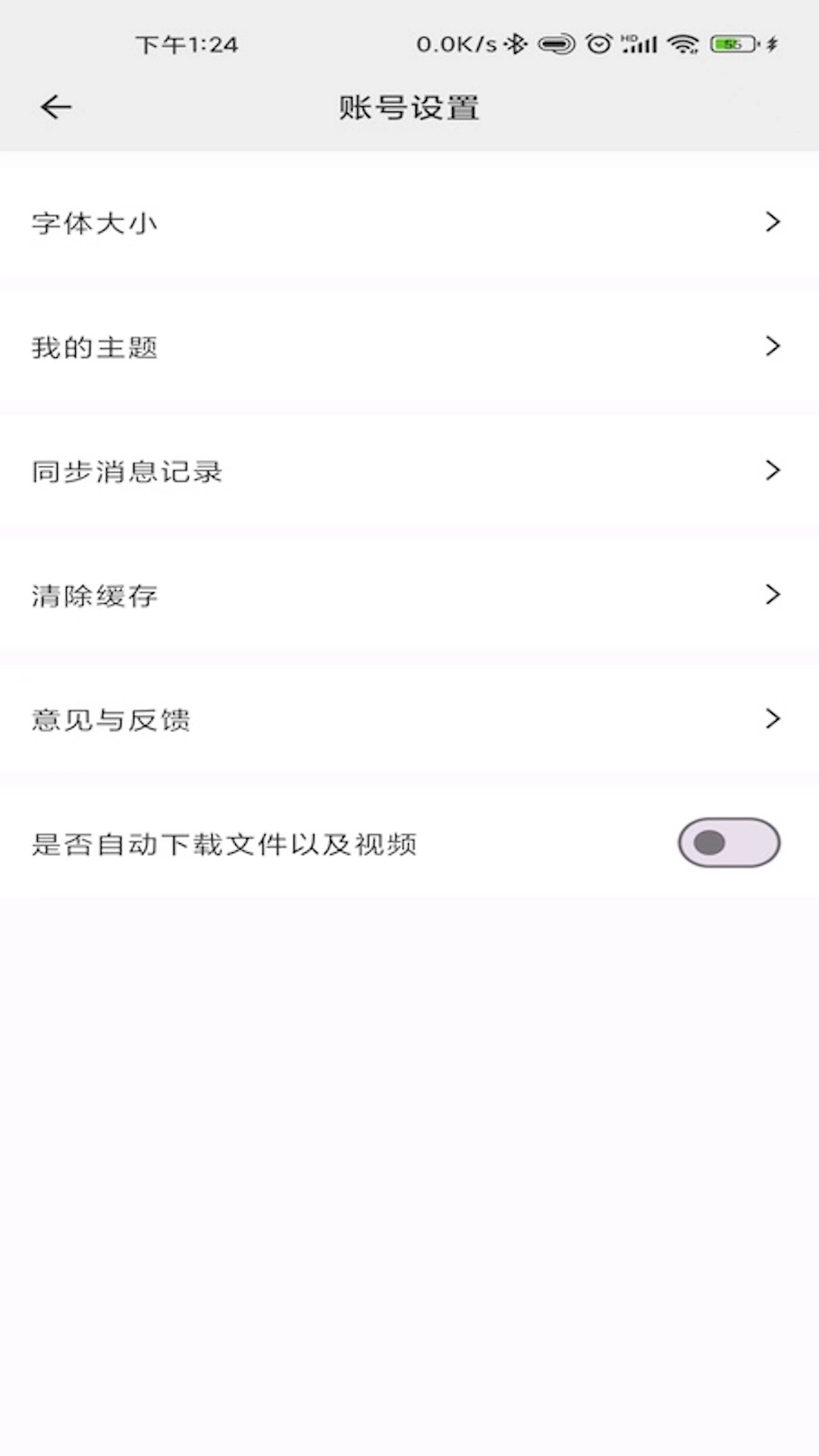Image resolution: width=819 pixels, height=1456 pixels.
Task: Enable automatic download of files and videos
Action: (x=727, y=843)
